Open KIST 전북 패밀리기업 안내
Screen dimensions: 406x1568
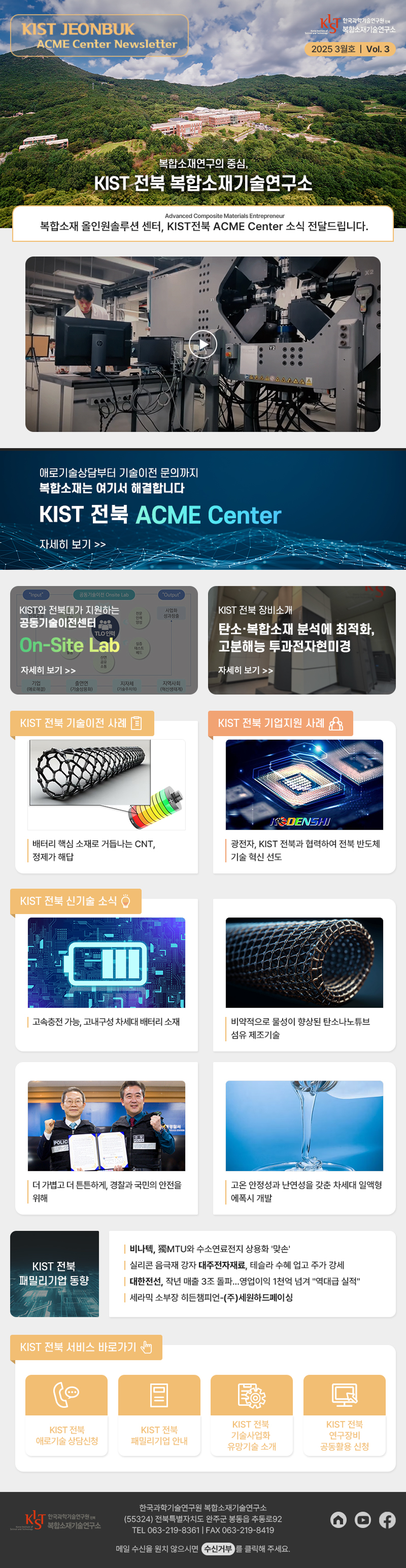(x=159, y=1414)
